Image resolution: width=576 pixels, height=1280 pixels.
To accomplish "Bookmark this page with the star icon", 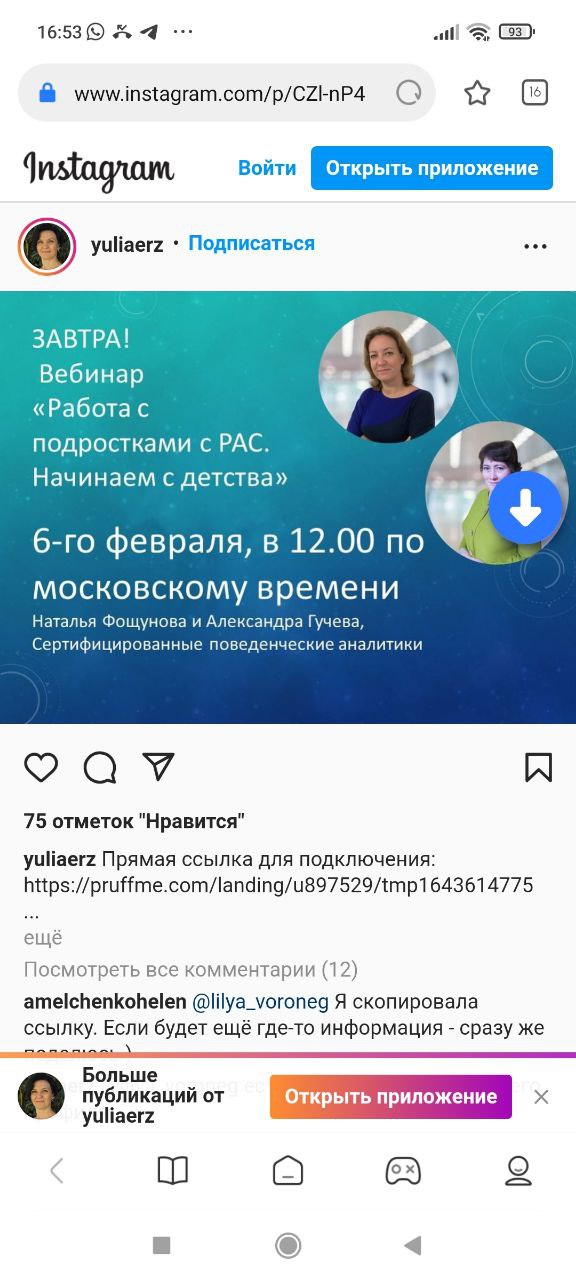I will tap(477, 93).
